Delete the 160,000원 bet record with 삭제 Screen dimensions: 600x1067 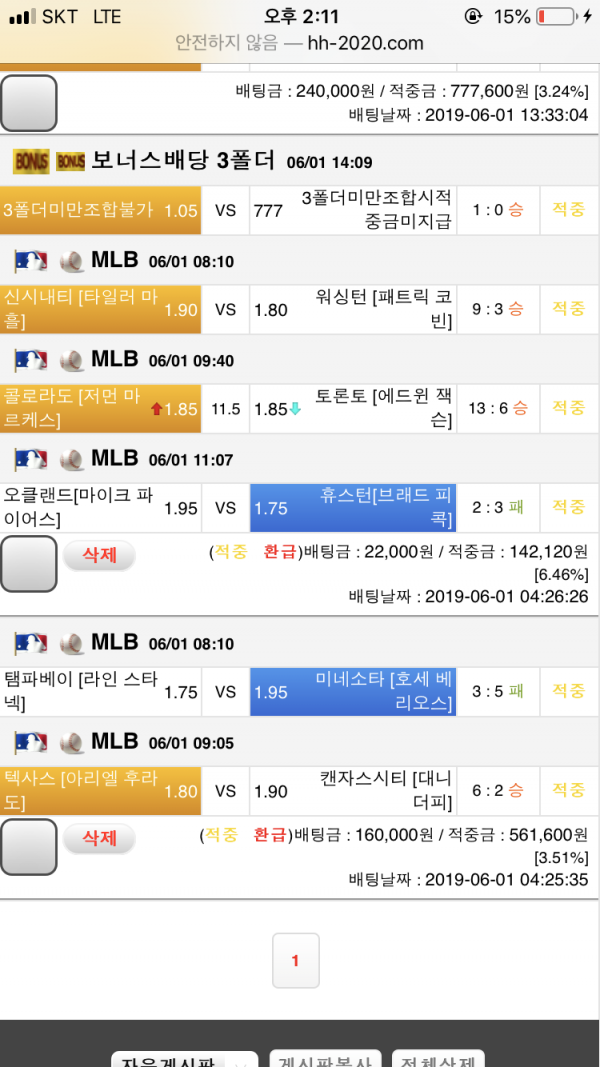point(100,837)
